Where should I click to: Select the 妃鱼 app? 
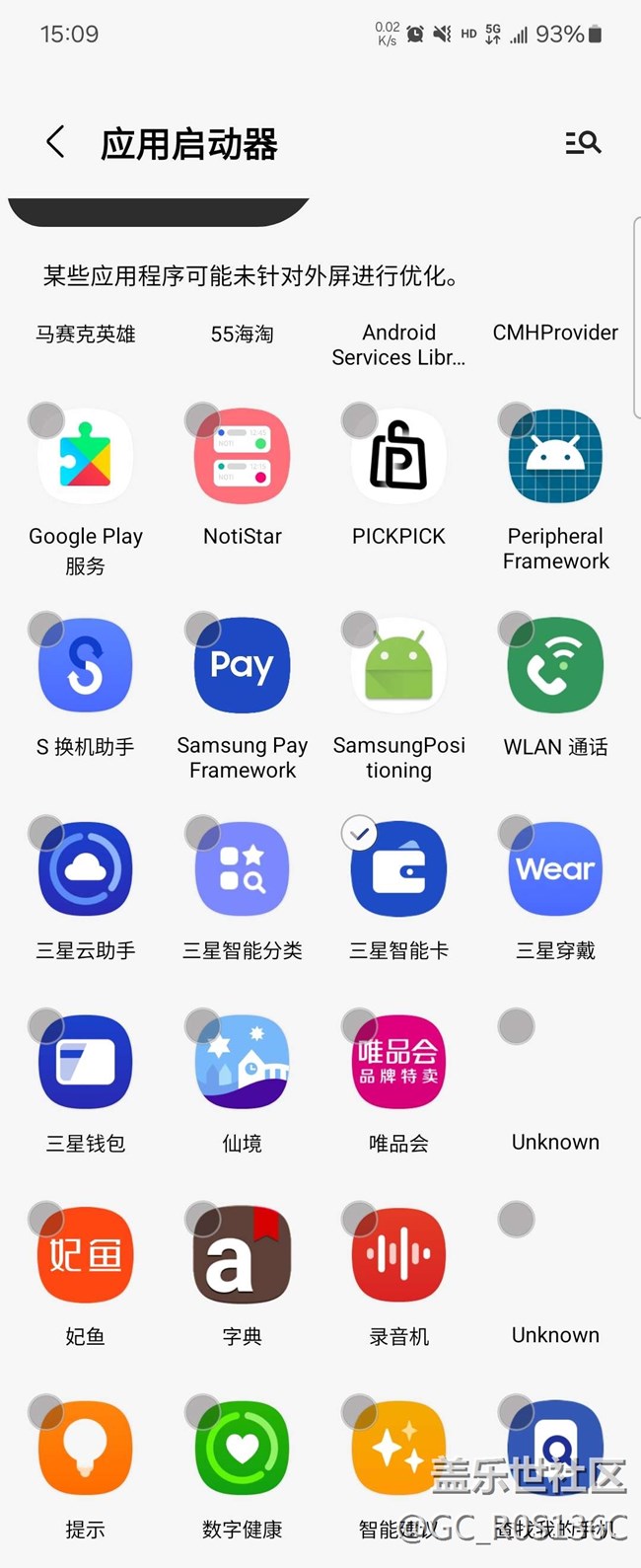(x=86, y=1256)
